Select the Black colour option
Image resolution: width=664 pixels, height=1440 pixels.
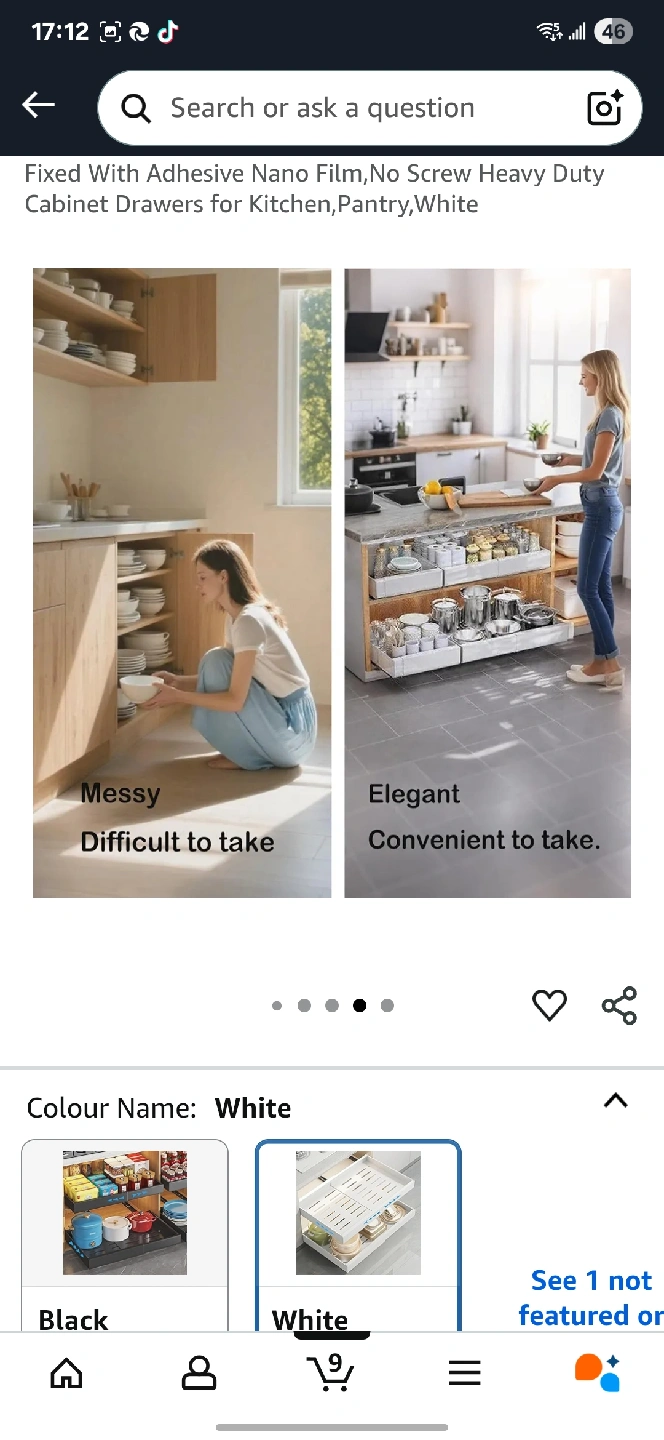(x=125, y=1236)
